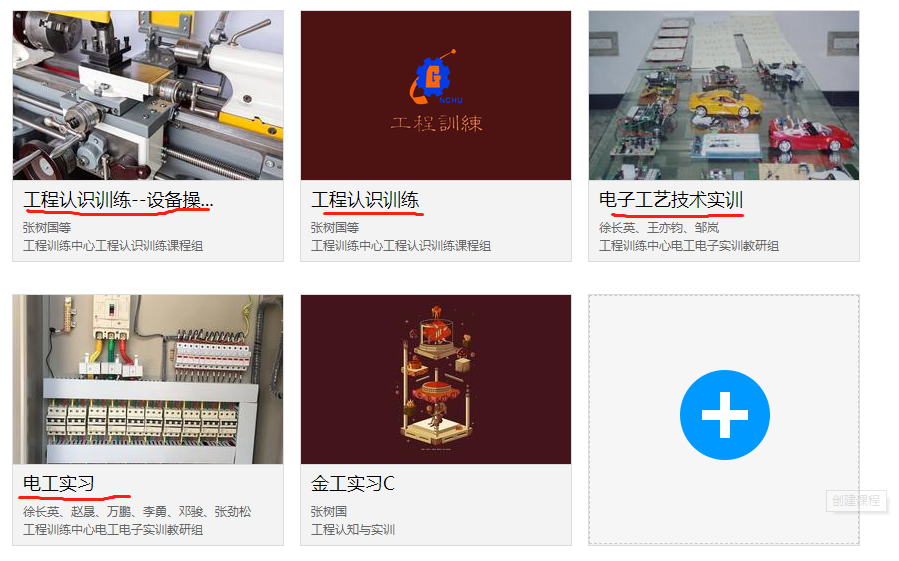
Task: Open the 电工实习 course card
Action: point(147,380)
